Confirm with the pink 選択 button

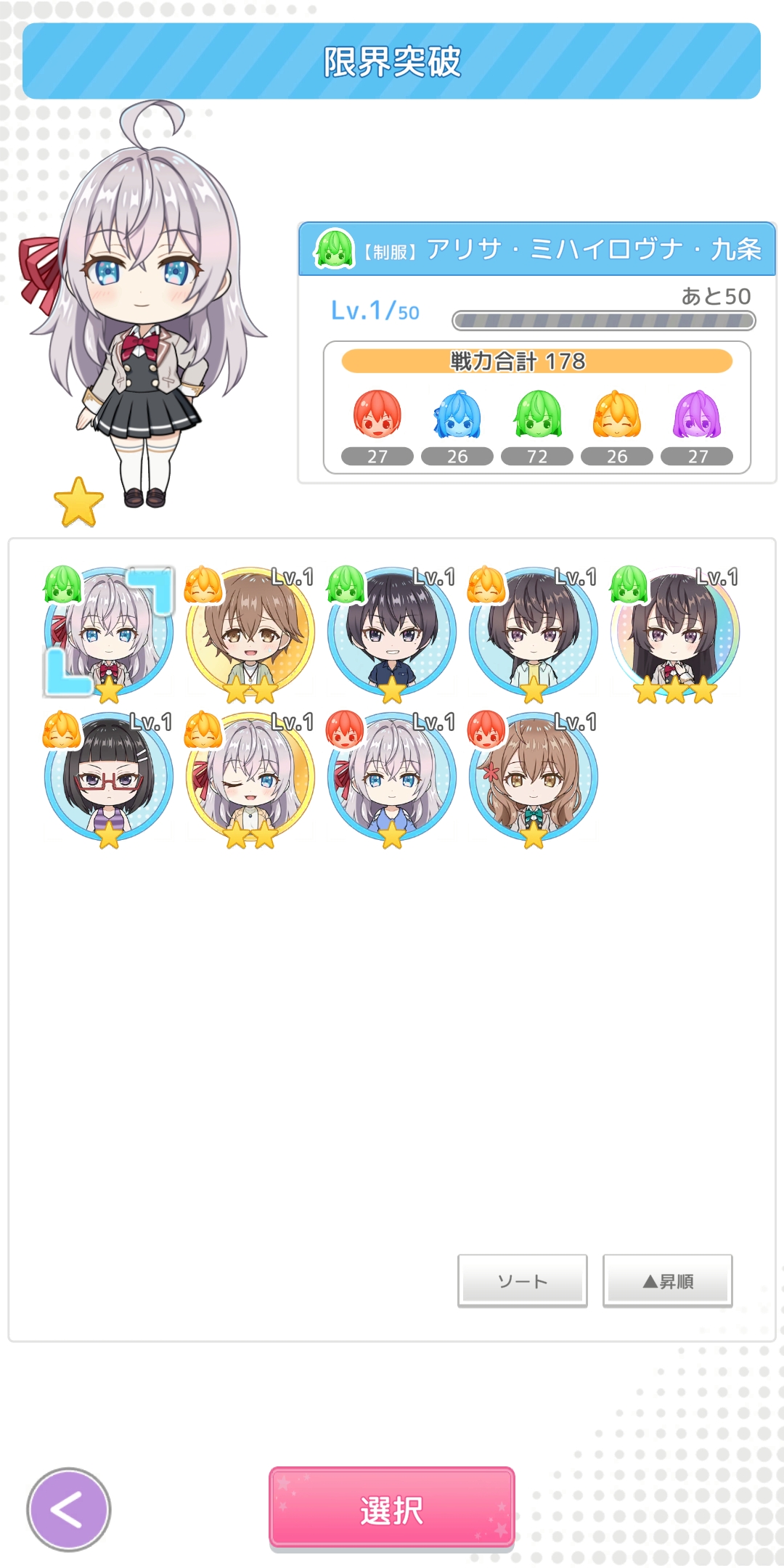(x=391, y=1507)
